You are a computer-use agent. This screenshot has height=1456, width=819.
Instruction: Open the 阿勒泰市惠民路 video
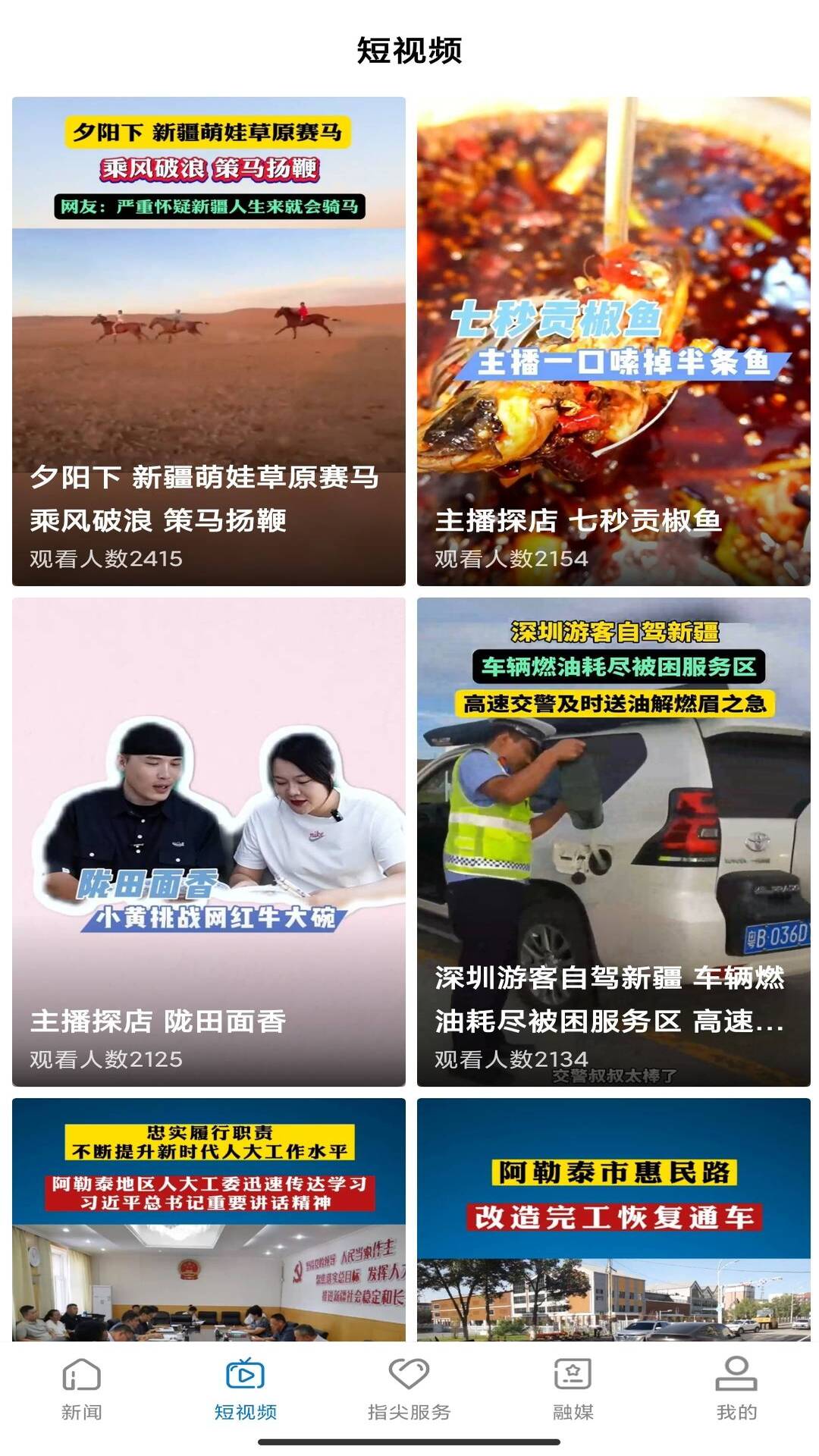point(613,1221)
